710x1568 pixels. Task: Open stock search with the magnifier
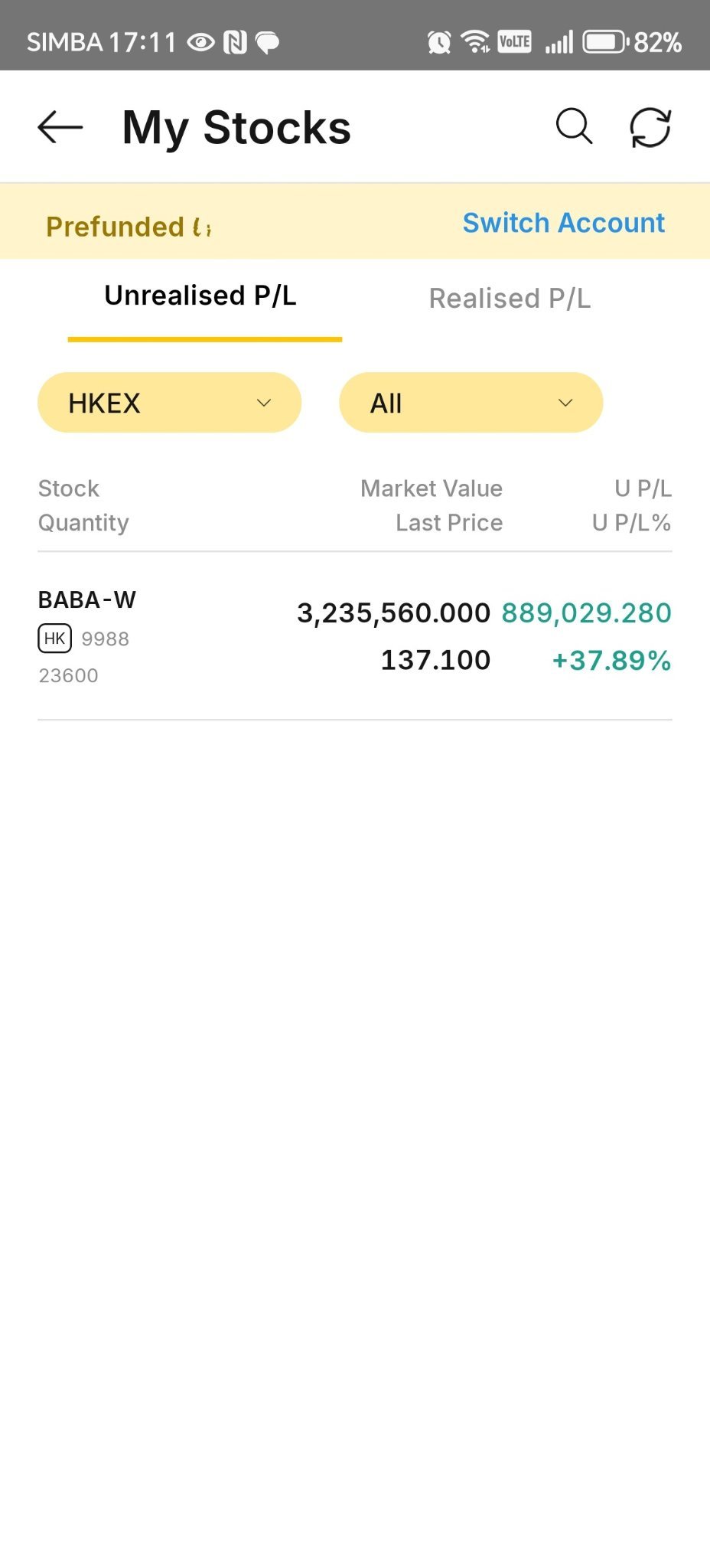[574, 126]
